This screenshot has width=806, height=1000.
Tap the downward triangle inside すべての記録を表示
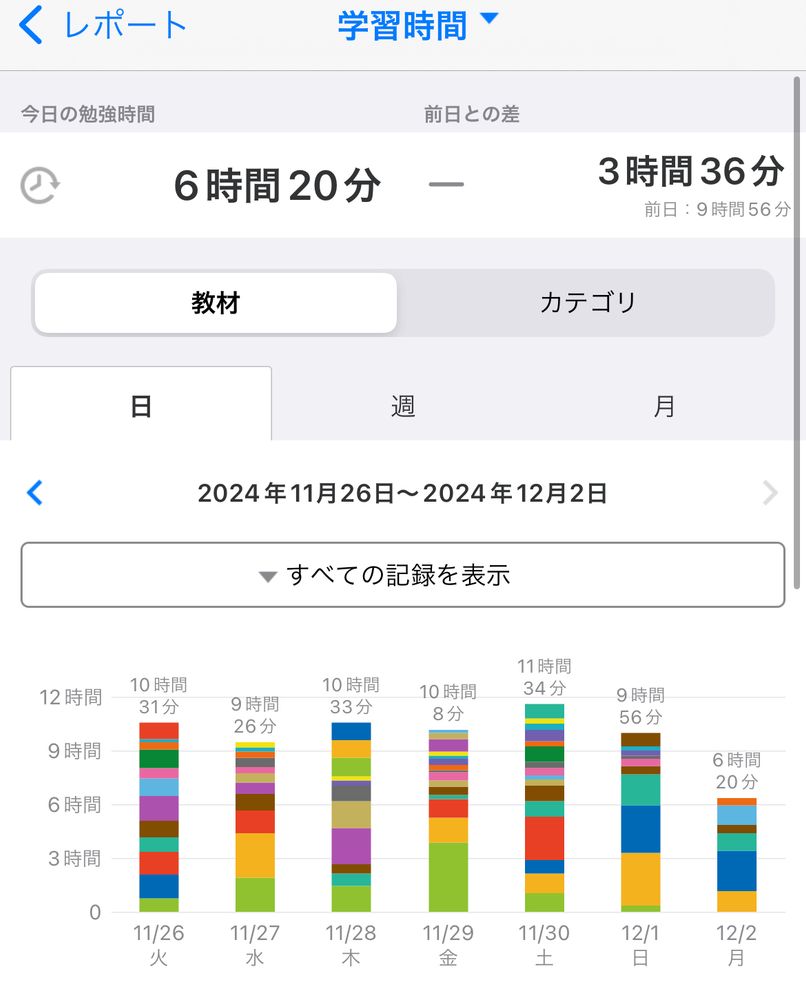tap(267, 575)
